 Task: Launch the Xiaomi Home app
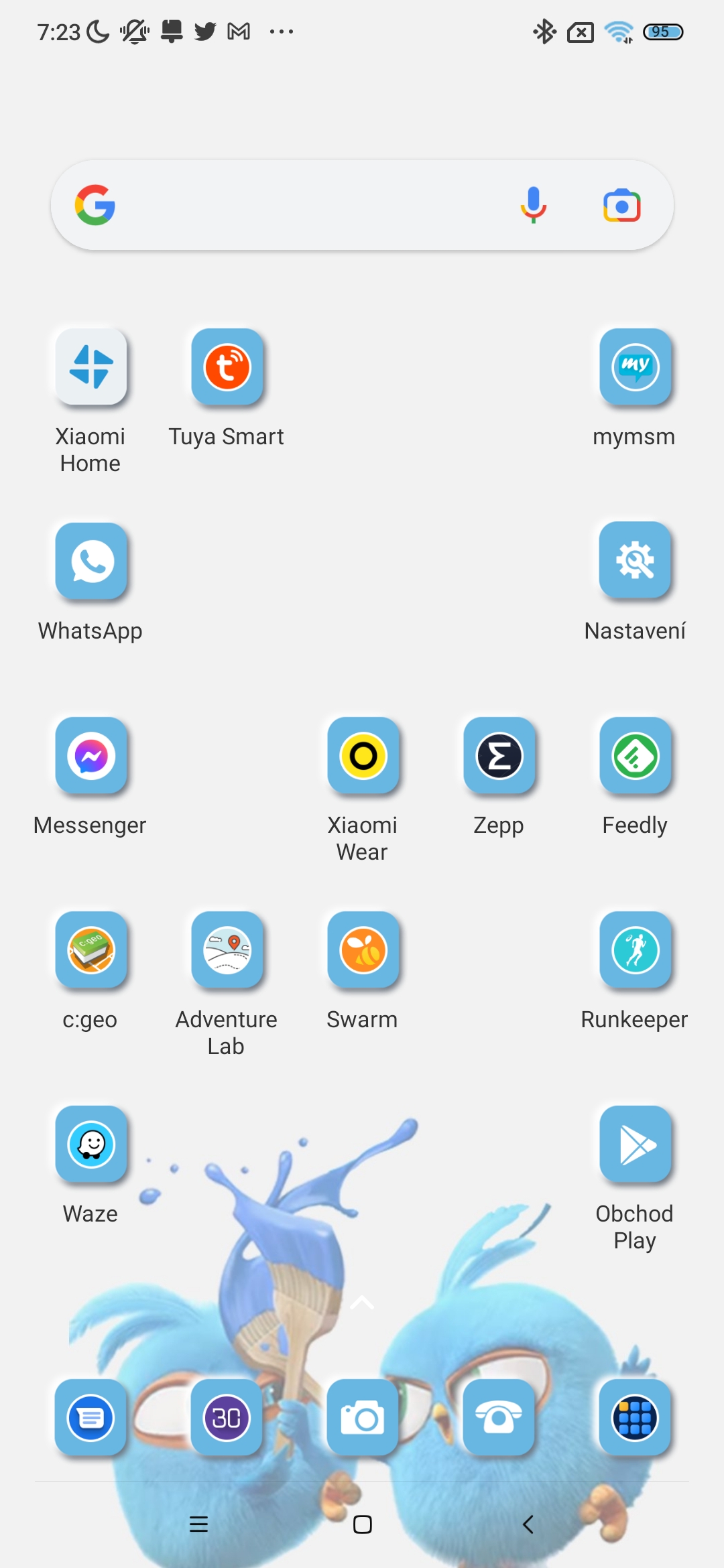point(91,367)
